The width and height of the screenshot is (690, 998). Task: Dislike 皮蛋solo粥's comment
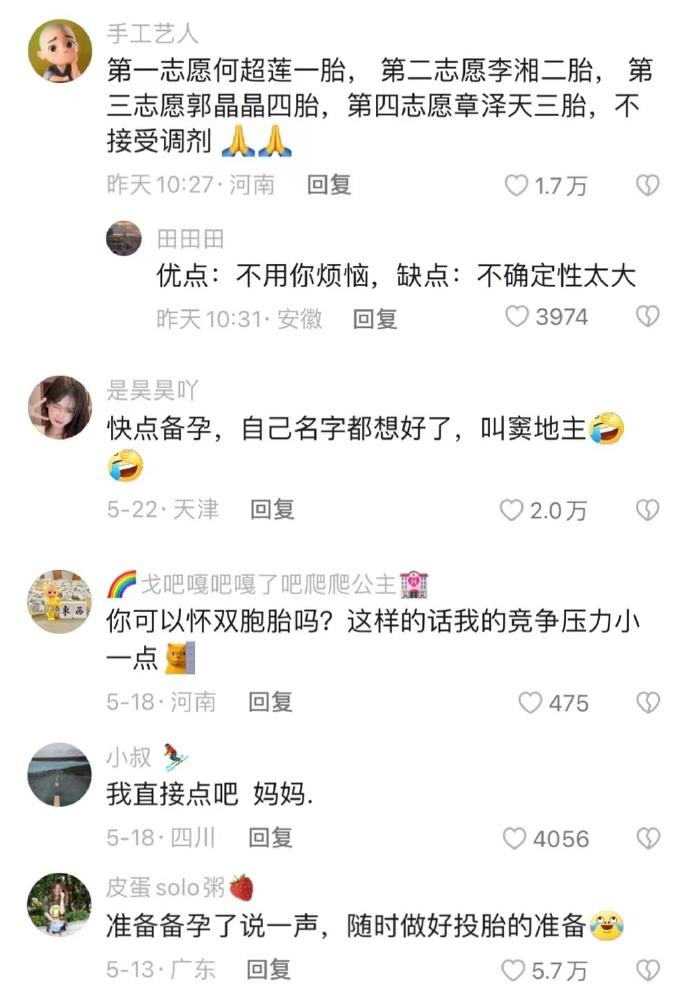649,969
